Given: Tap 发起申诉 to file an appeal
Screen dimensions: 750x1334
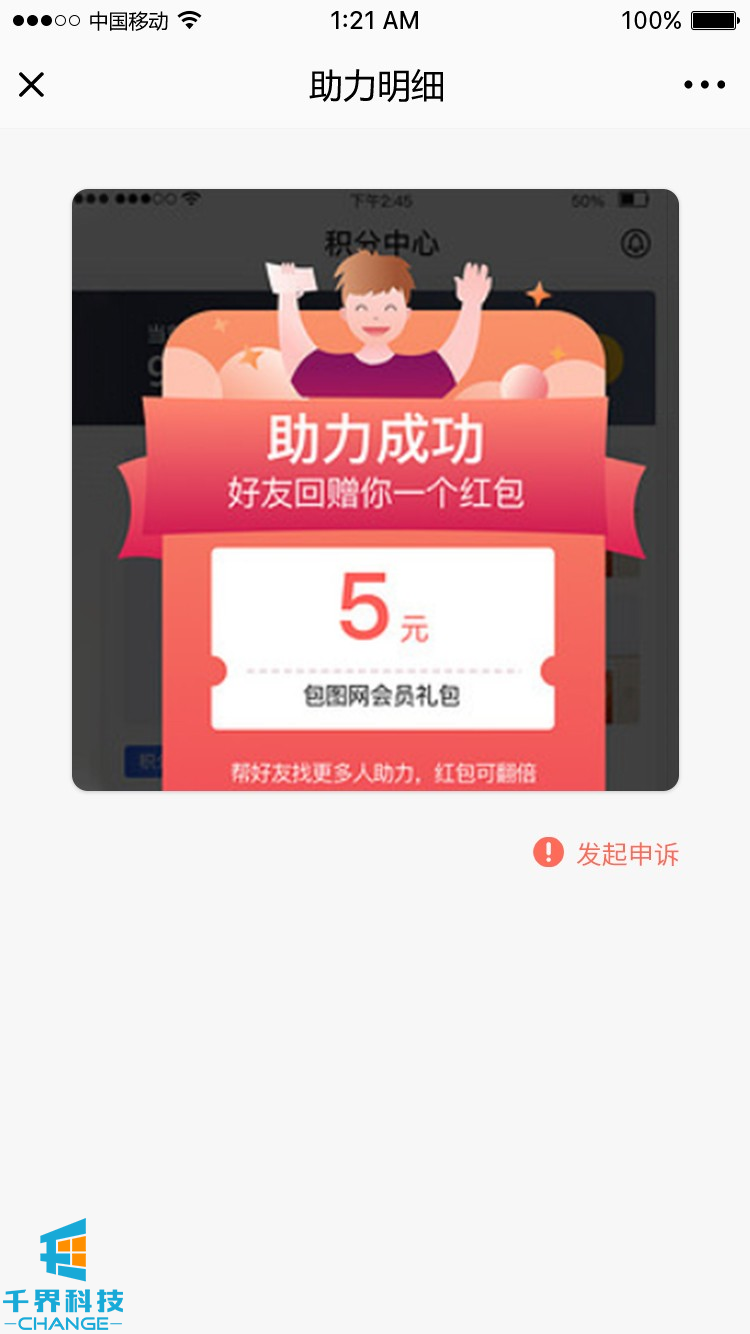Looking at the screenshot, I should (x=607, y=853).
